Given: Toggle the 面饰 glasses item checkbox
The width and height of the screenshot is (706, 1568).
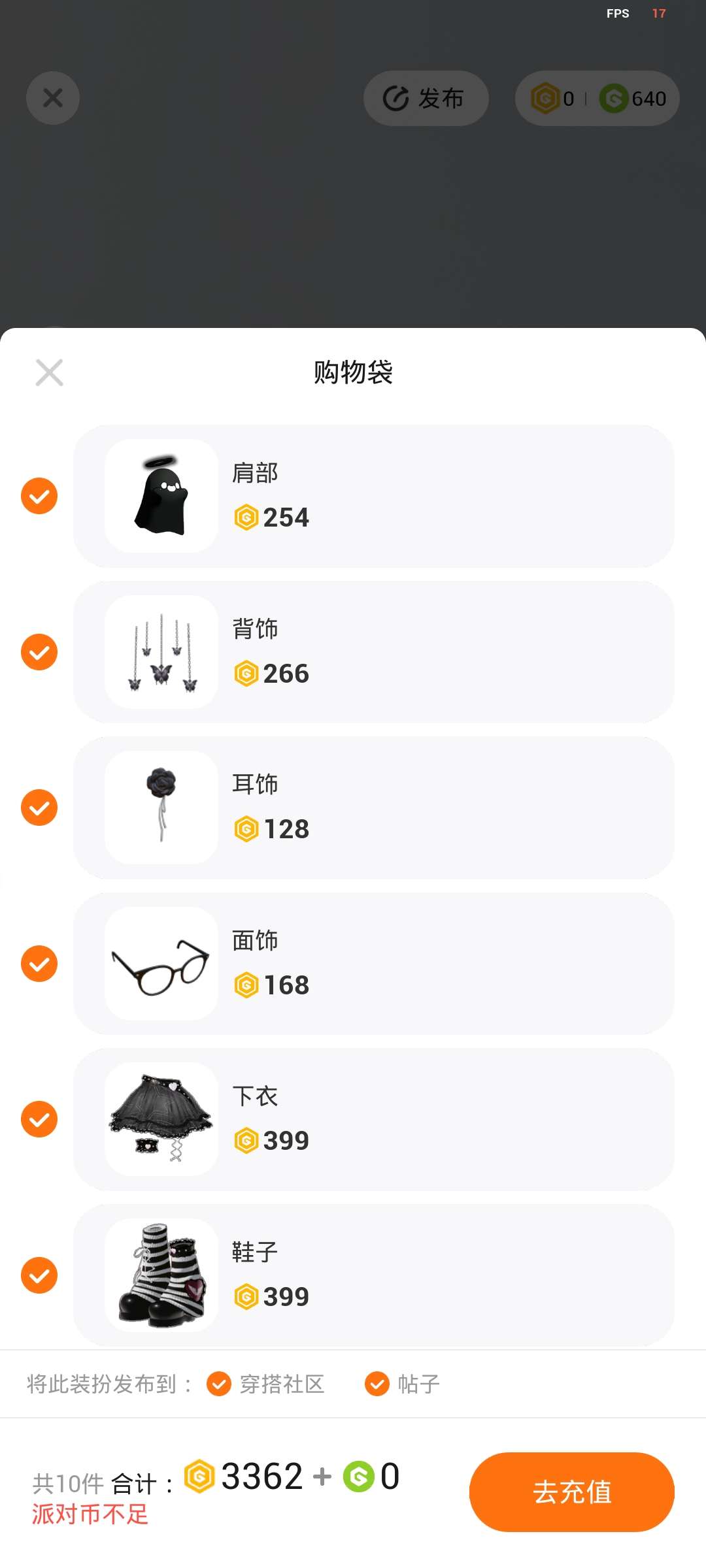Looking at the screenshot, I should coord(39,964).
